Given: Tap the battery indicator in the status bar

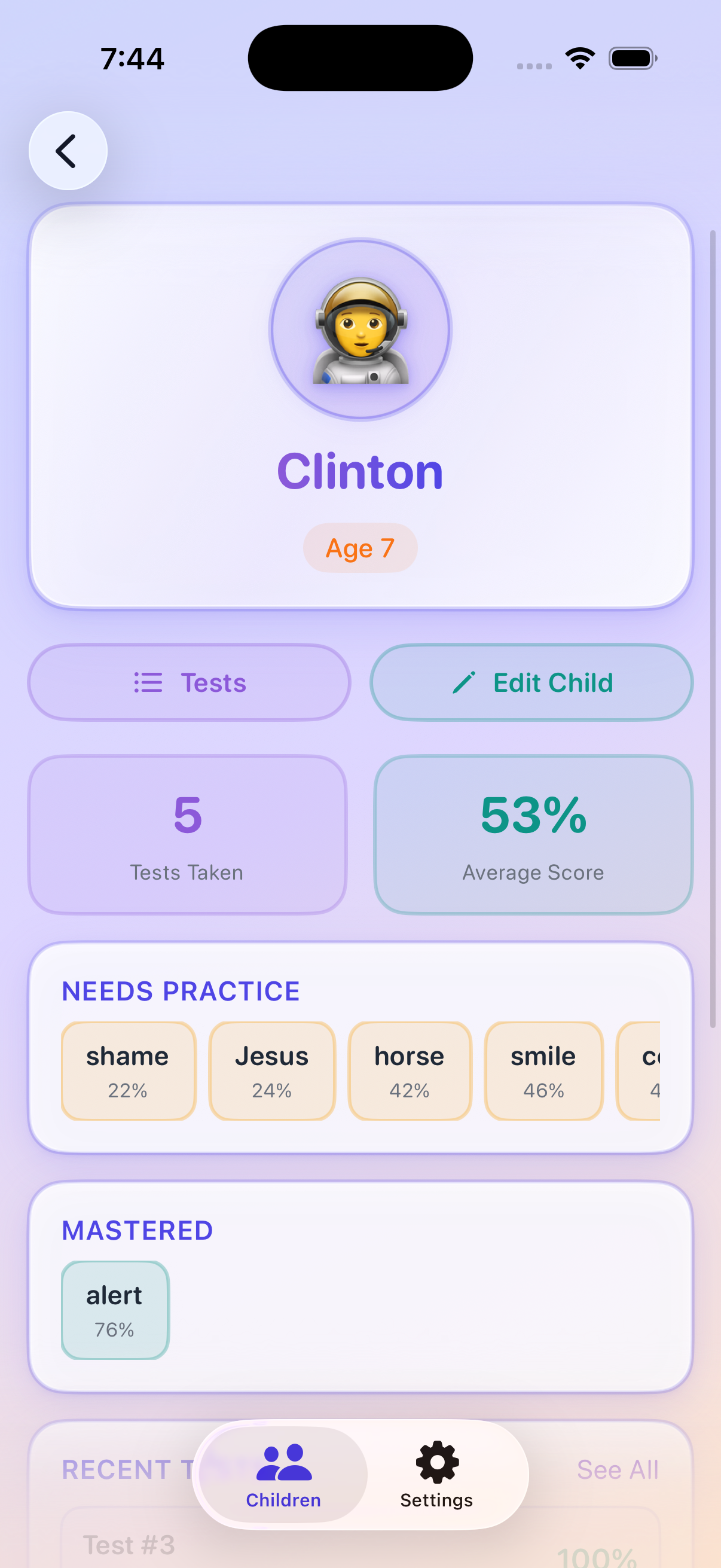Looking at the screenshot, I should (x=632, y=57).
